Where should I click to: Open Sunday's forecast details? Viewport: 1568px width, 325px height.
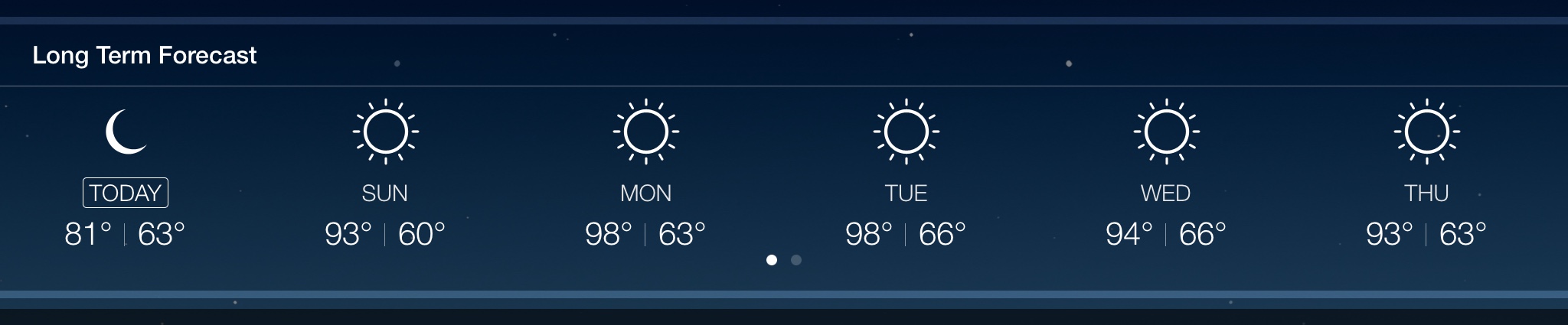pyautogui.click(x=384, y=193)
